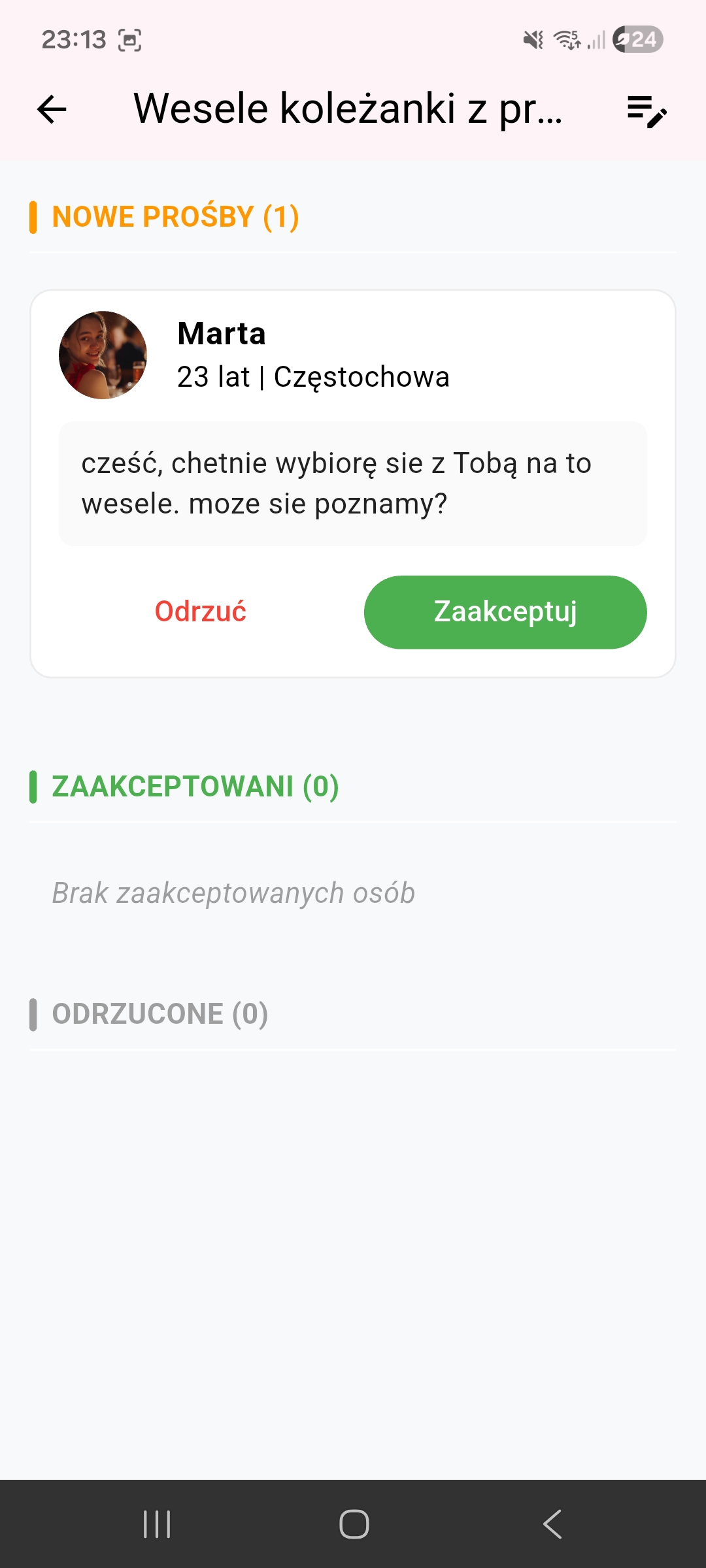The width and height of the screenshot is (706, 1568).
Task: Tap Marta's message bubble
Action: click(x=353, y=482)
